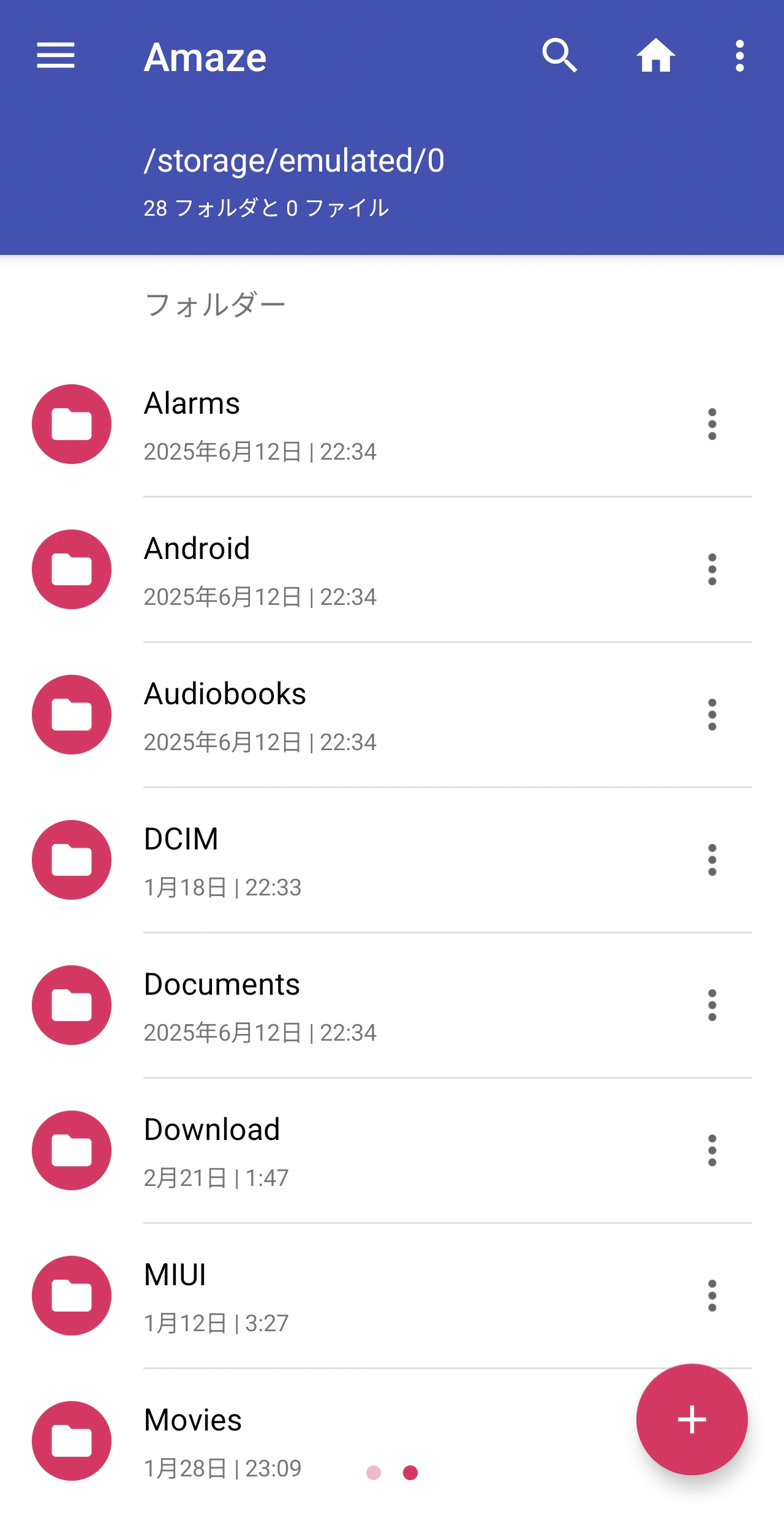Image resolution: width=784 pixels, height=1531 pixels.
Task: Open the navigation drawer menu
Action: coord(56,56)
